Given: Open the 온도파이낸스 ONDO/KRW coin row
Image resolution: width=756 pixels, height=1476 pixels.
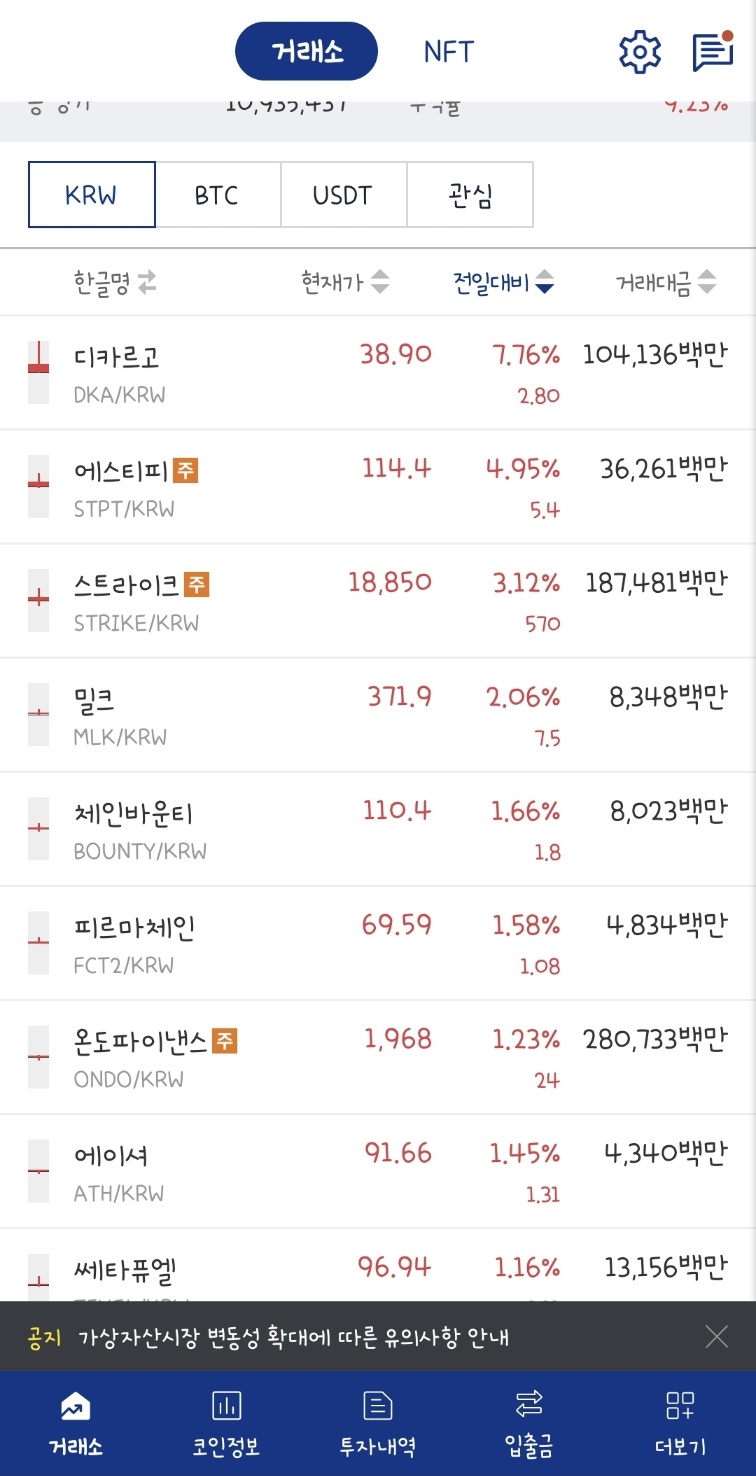Looking at the screenshot, I should (x=378, y=1056).
